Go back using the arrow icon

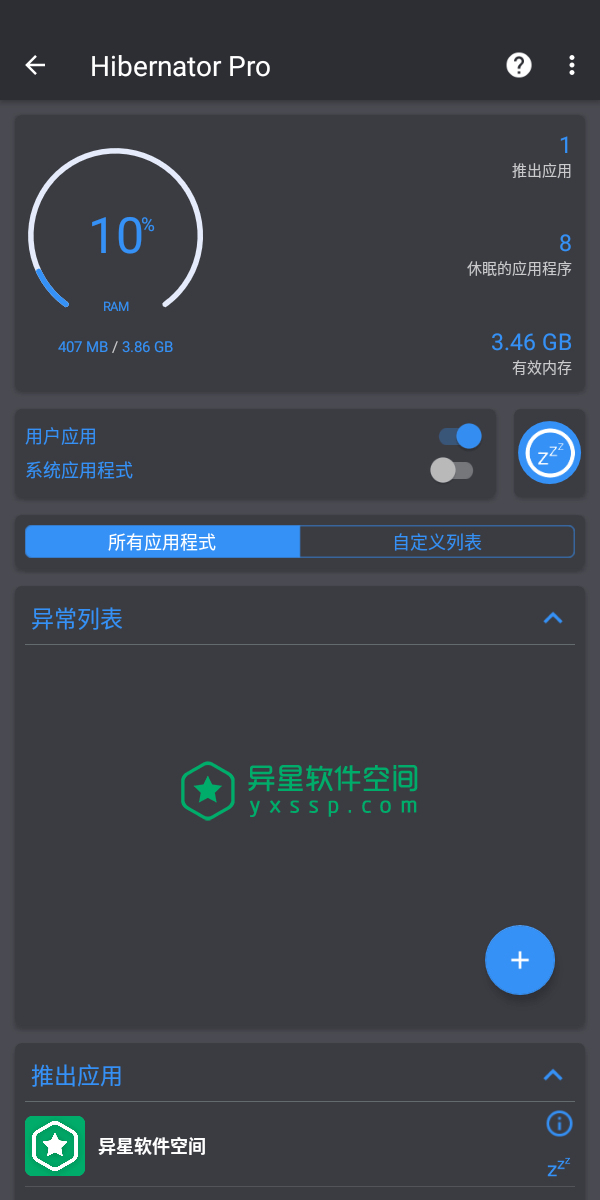(36, 66)
